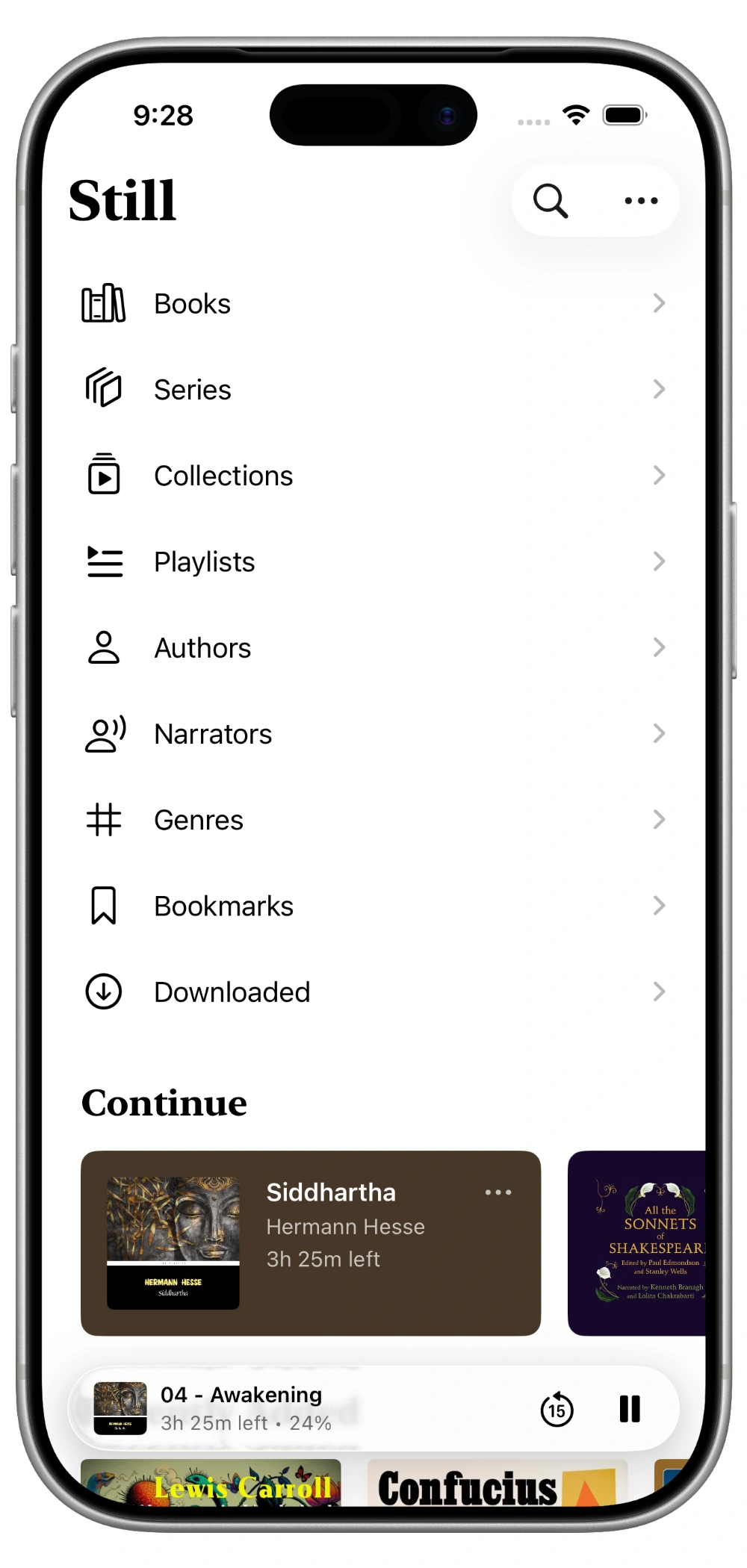Viewport: 747px width, 1568px height.
Task: Select the Series stack icon
Action: [103, 389]
